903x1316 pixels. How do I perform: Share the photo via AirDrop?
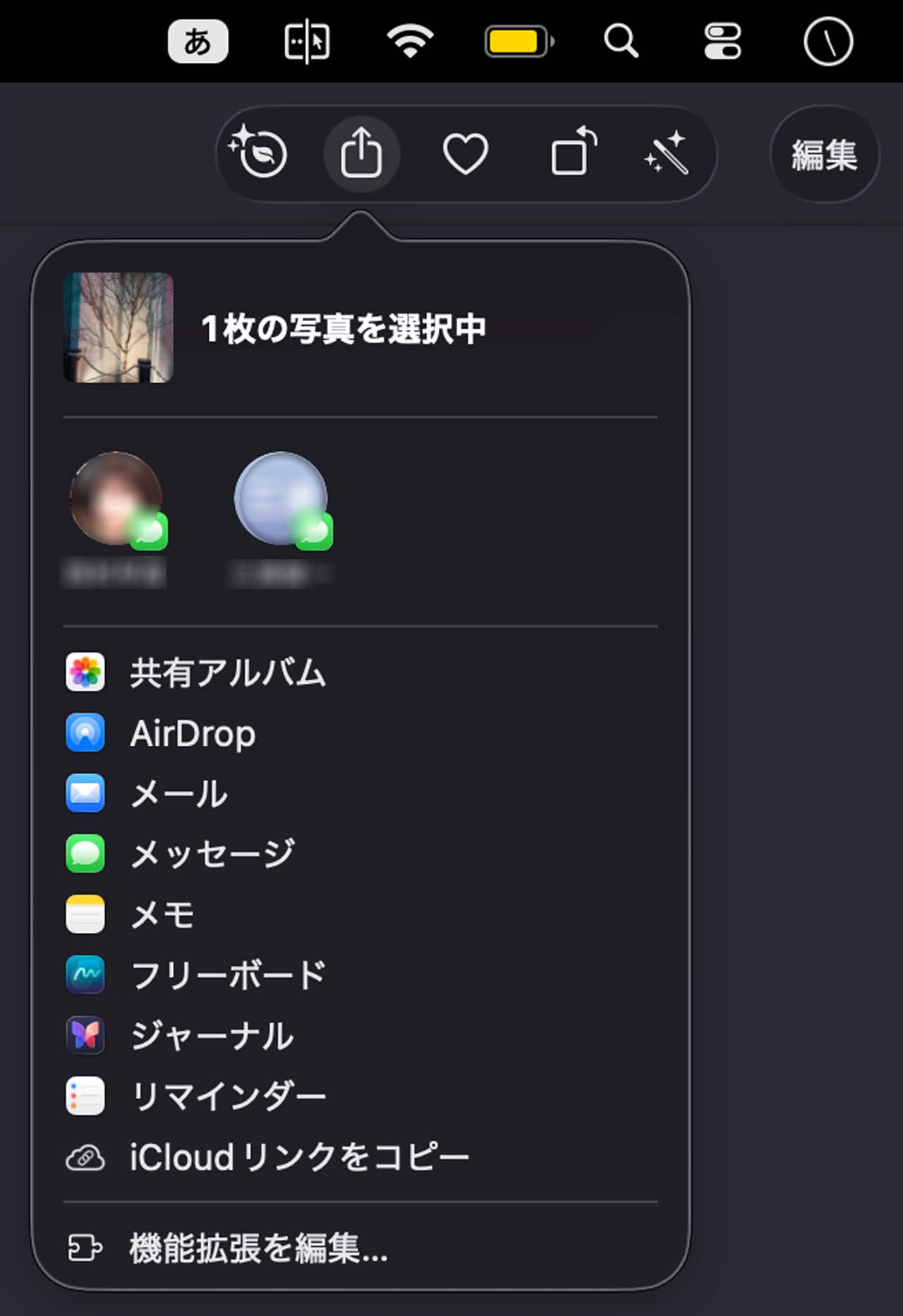193,733
